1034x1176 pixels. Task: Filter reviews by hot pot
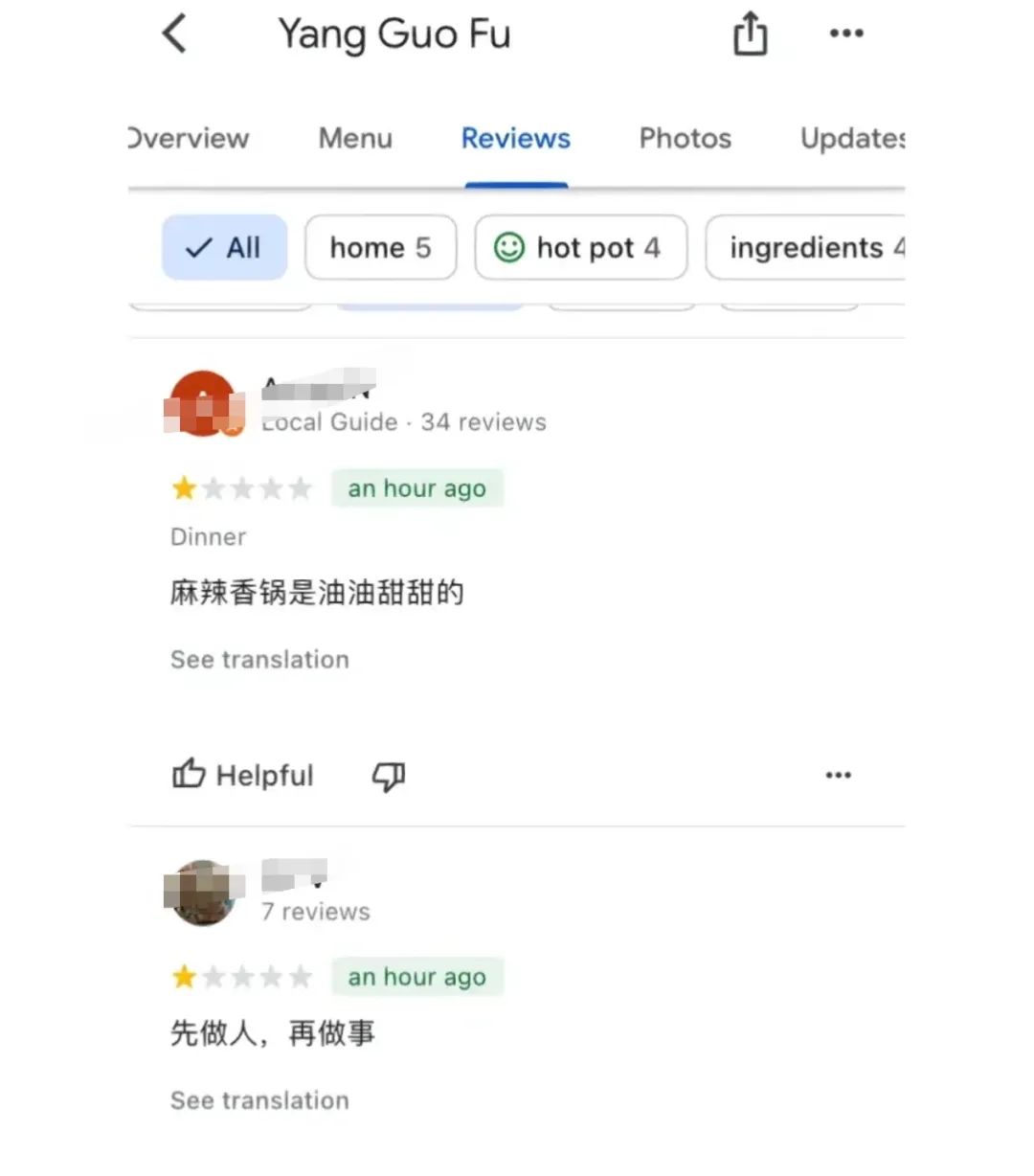click(580, 248)
